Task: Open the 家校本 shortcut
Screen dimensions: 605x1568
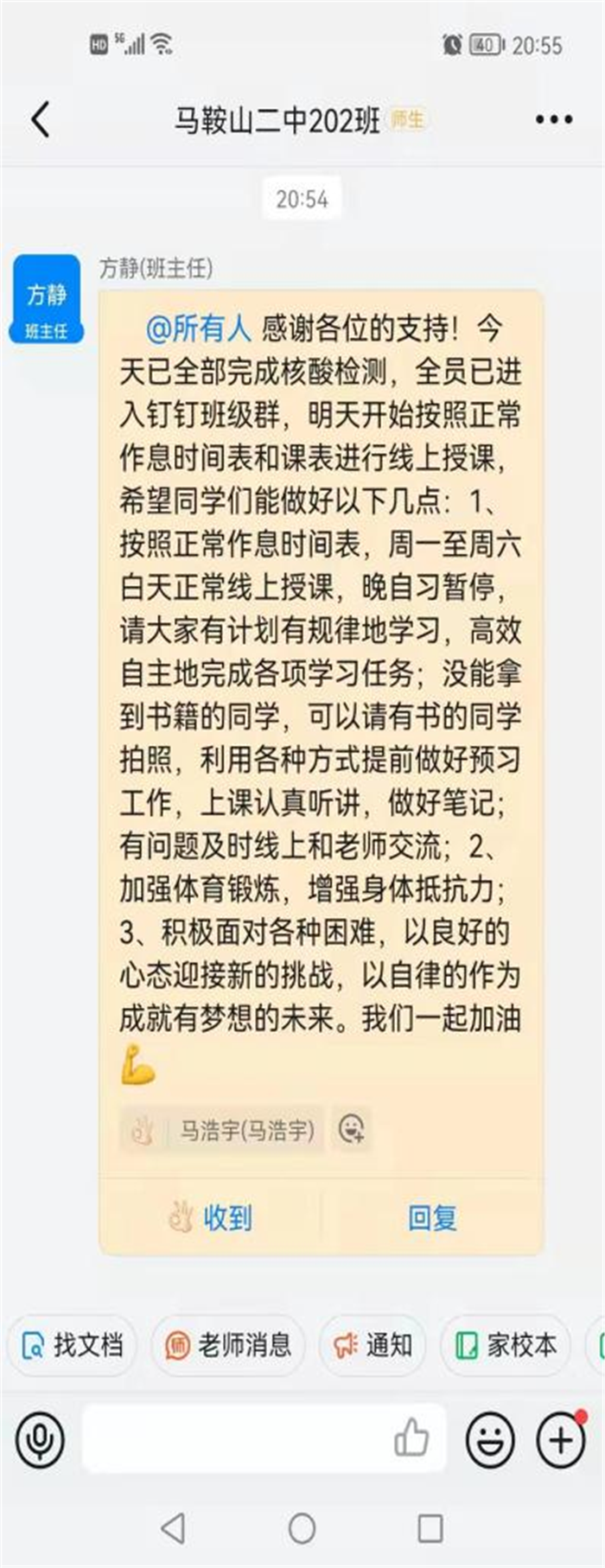Action: (506, 1345)
